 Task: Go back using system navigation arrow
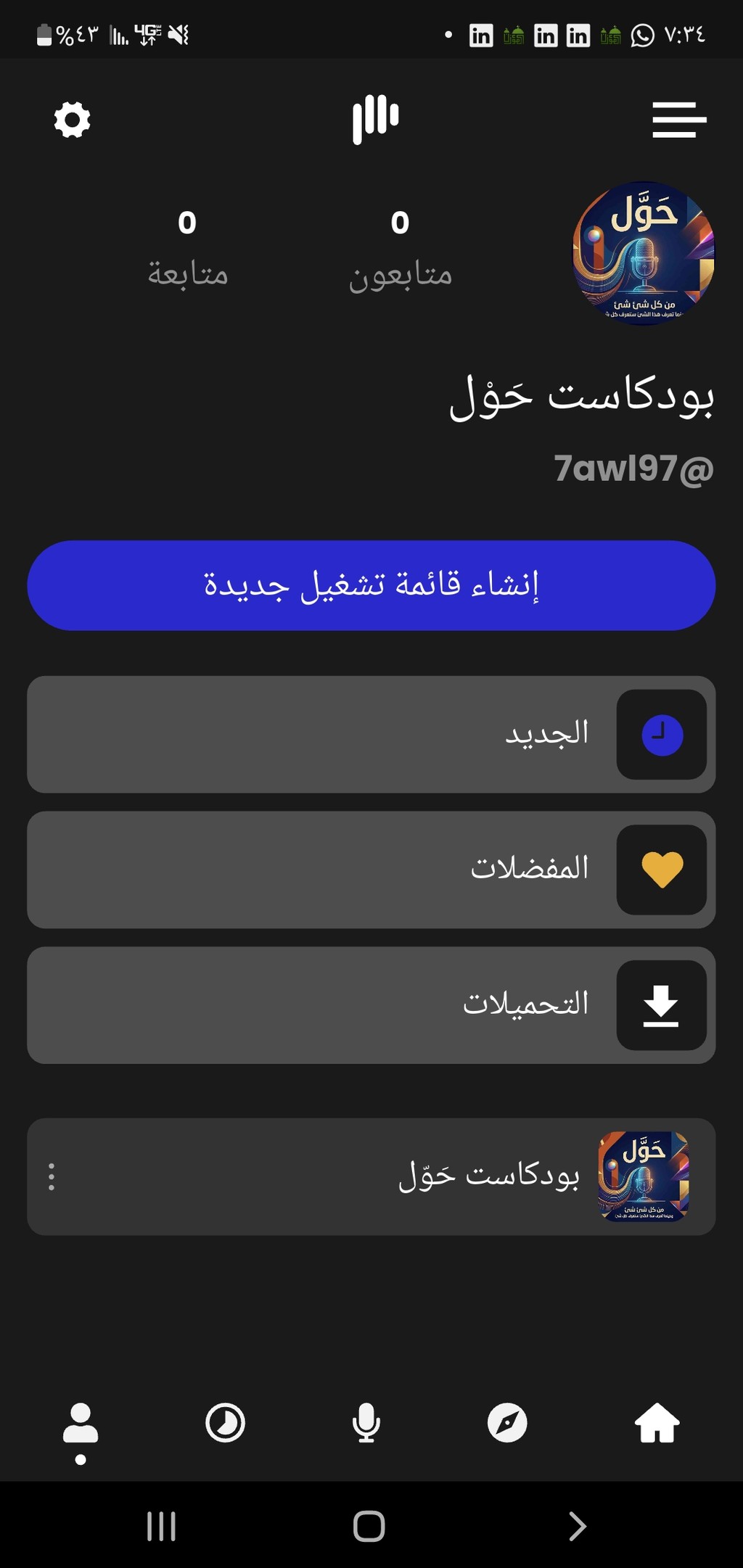pos(577,1526)
